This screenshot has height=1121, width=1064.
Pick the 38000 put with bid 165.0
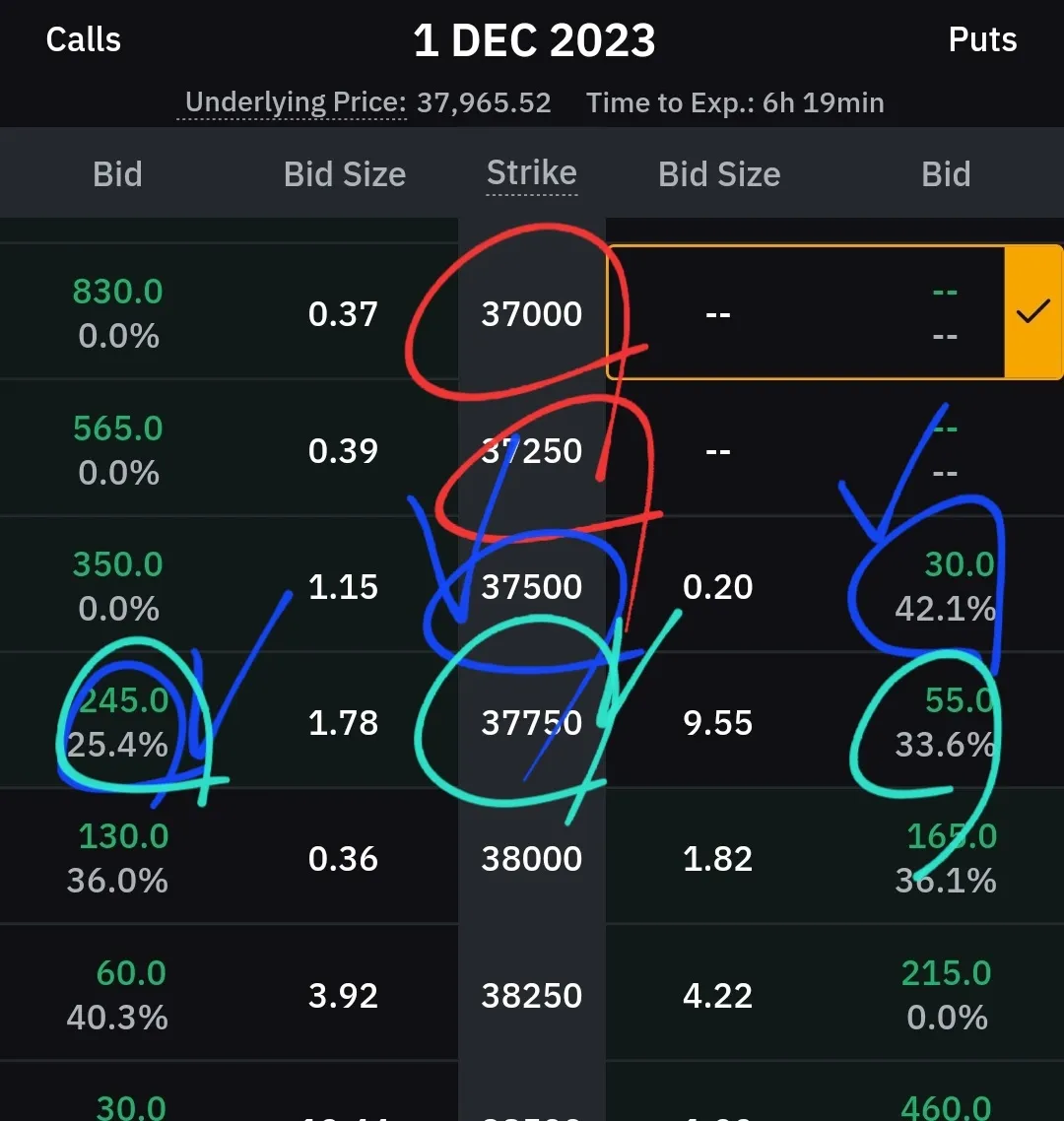[x=946, y=858]
